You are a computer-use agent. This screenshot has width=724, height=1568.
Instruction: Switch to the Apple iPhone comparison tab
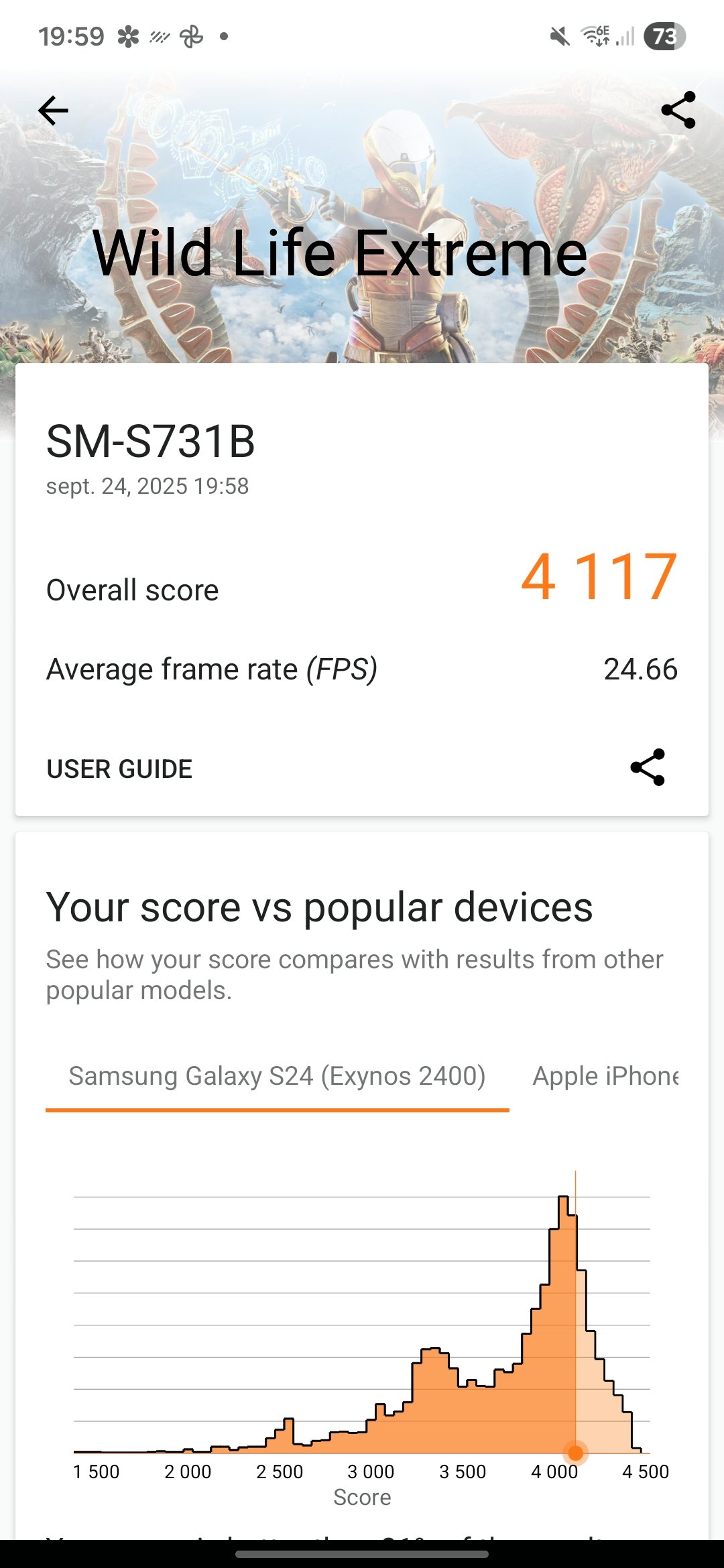coord(605,1076)
